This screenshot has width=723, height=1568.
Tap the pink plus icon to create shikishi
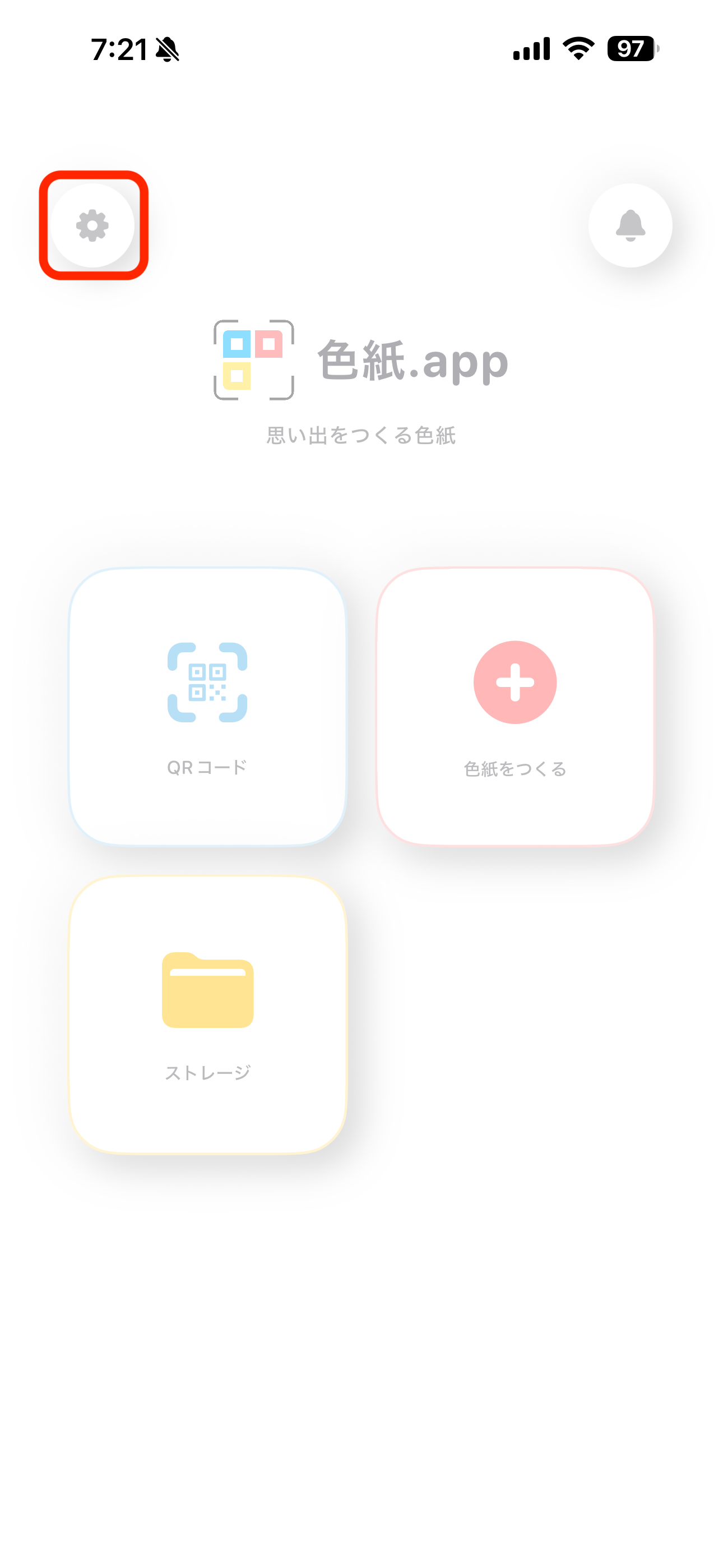[x=515, y=682]
